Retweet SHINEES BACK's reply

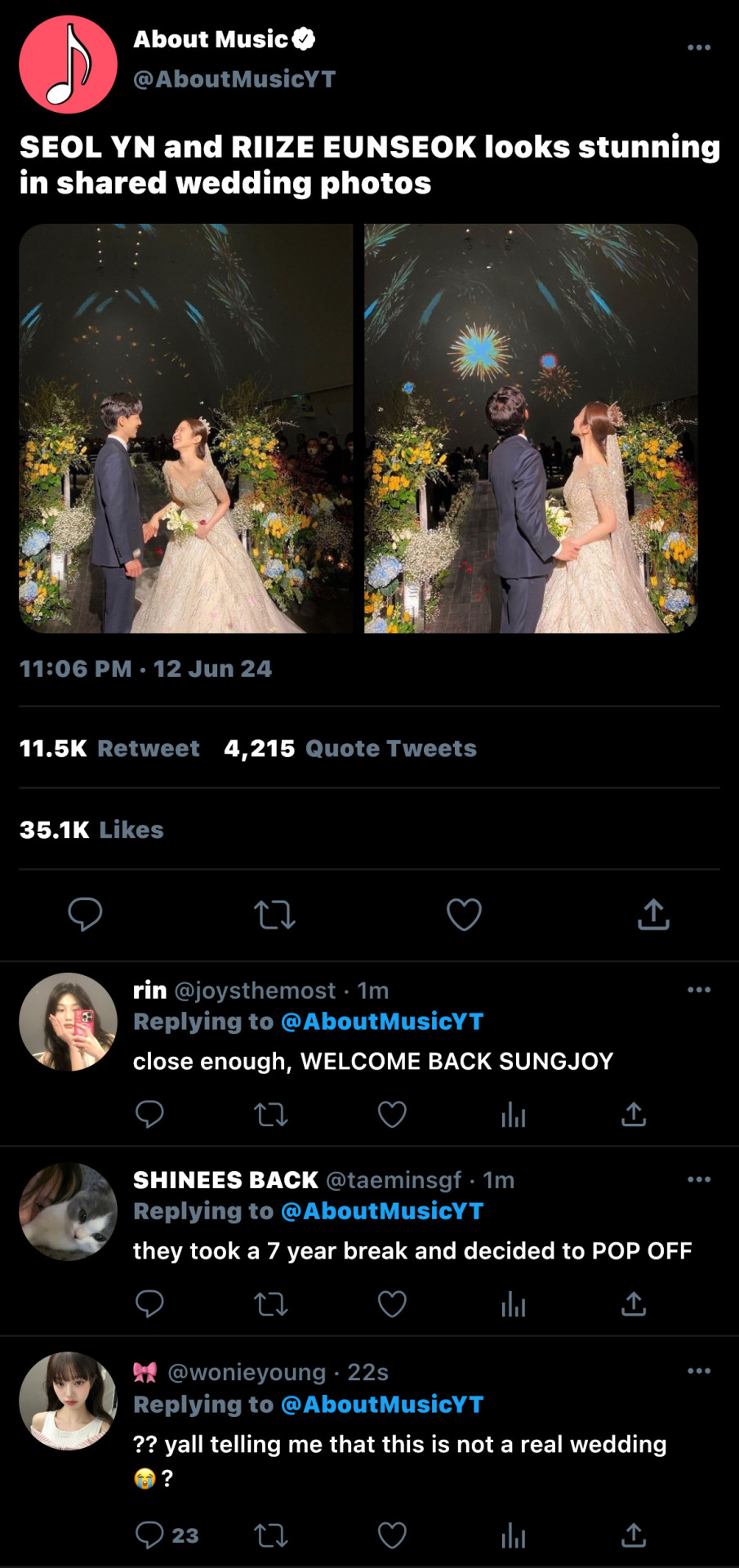[x=271, y=1304]
